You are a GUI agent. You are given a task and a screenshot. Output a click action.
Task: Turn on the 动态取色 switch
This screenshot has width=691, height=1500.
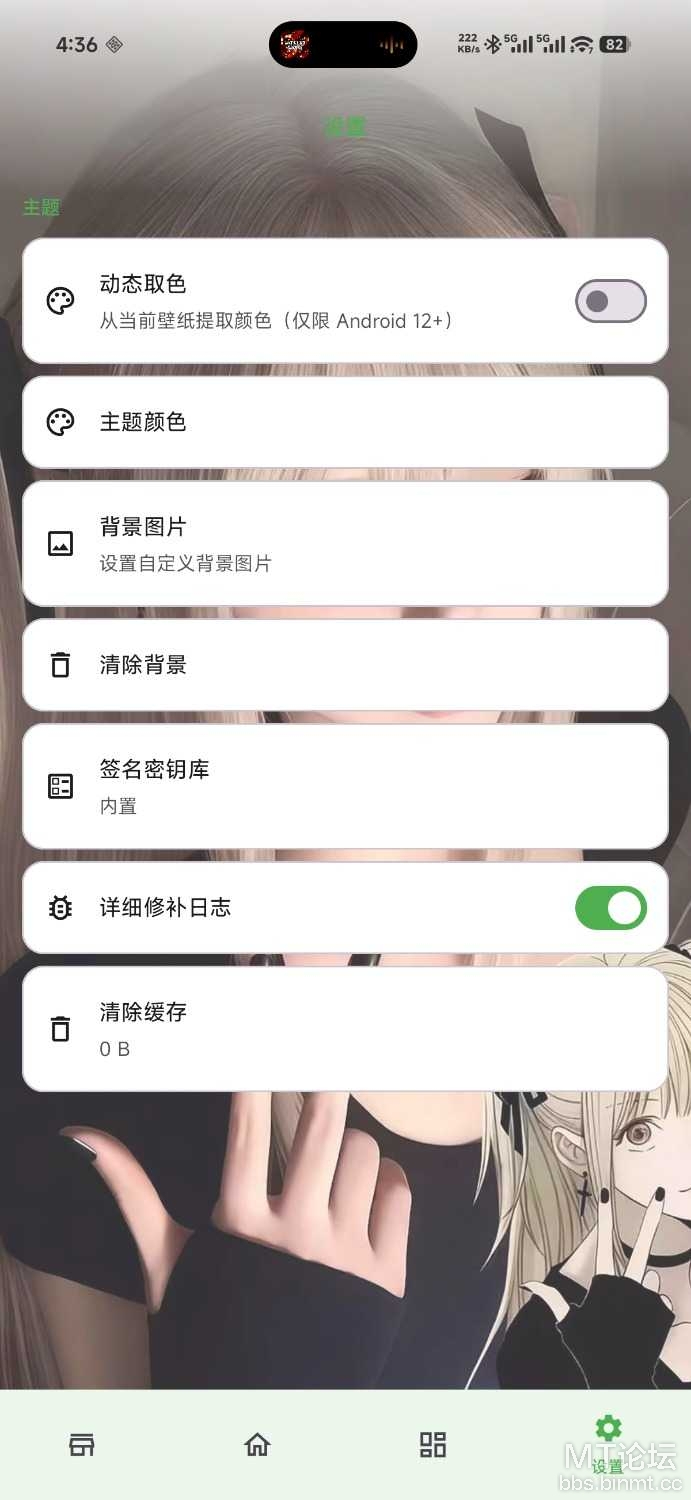[x=610, y=301]
